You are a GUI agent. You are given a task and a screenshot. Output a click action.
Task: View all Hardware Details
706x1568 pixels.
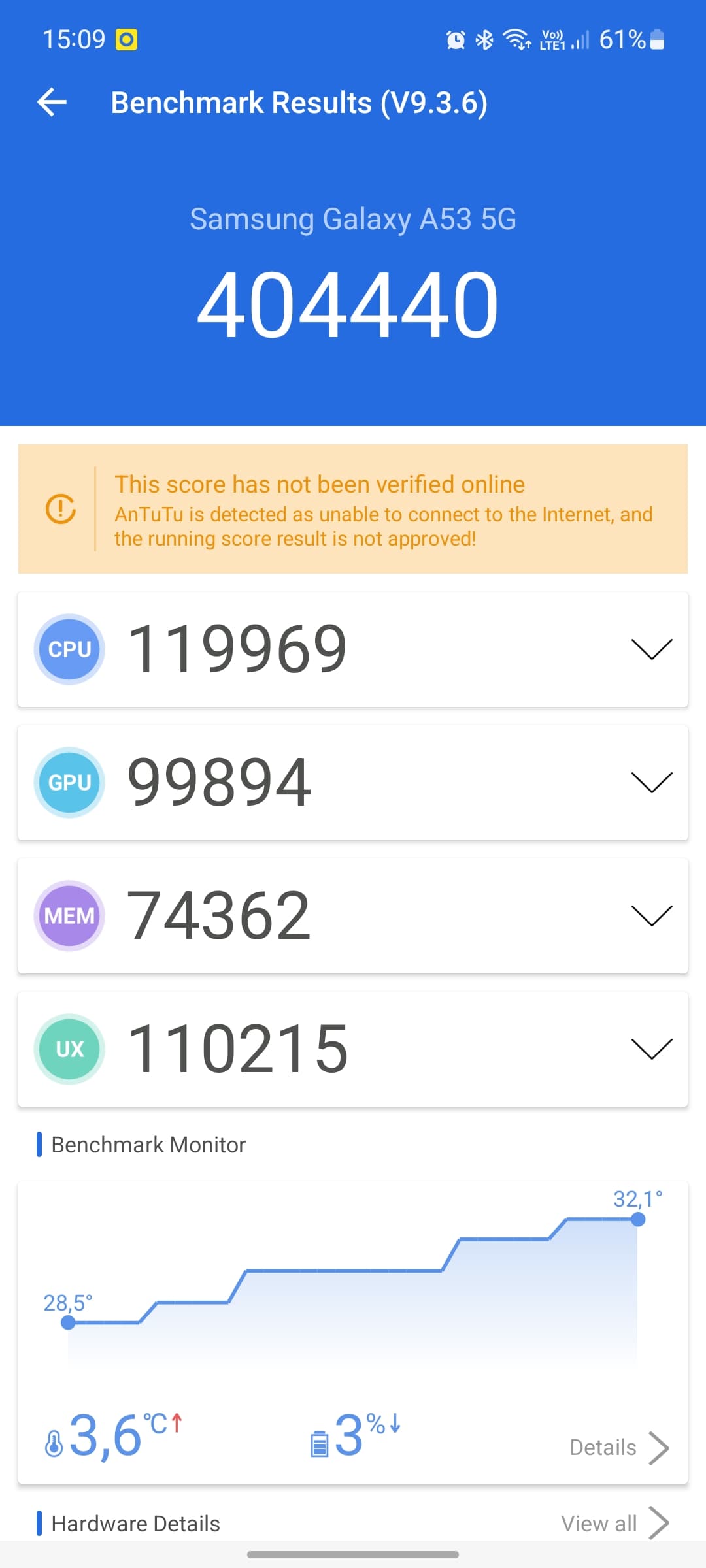point(614,1524)
